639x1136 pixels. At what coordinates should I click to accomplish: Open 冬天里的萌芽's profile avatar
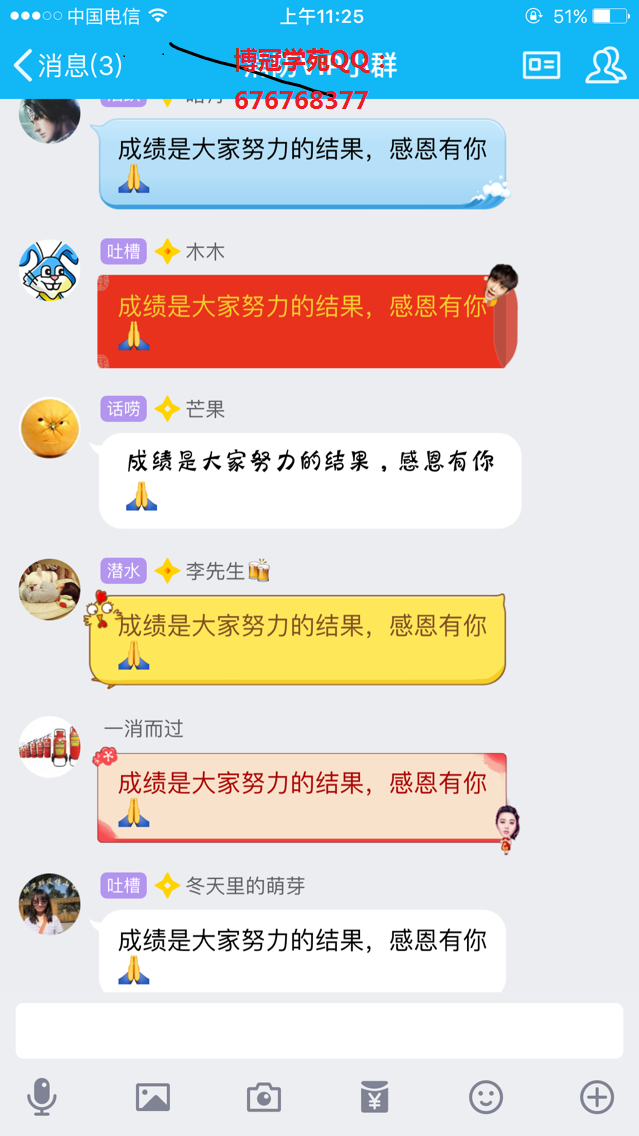pos(49,904)
